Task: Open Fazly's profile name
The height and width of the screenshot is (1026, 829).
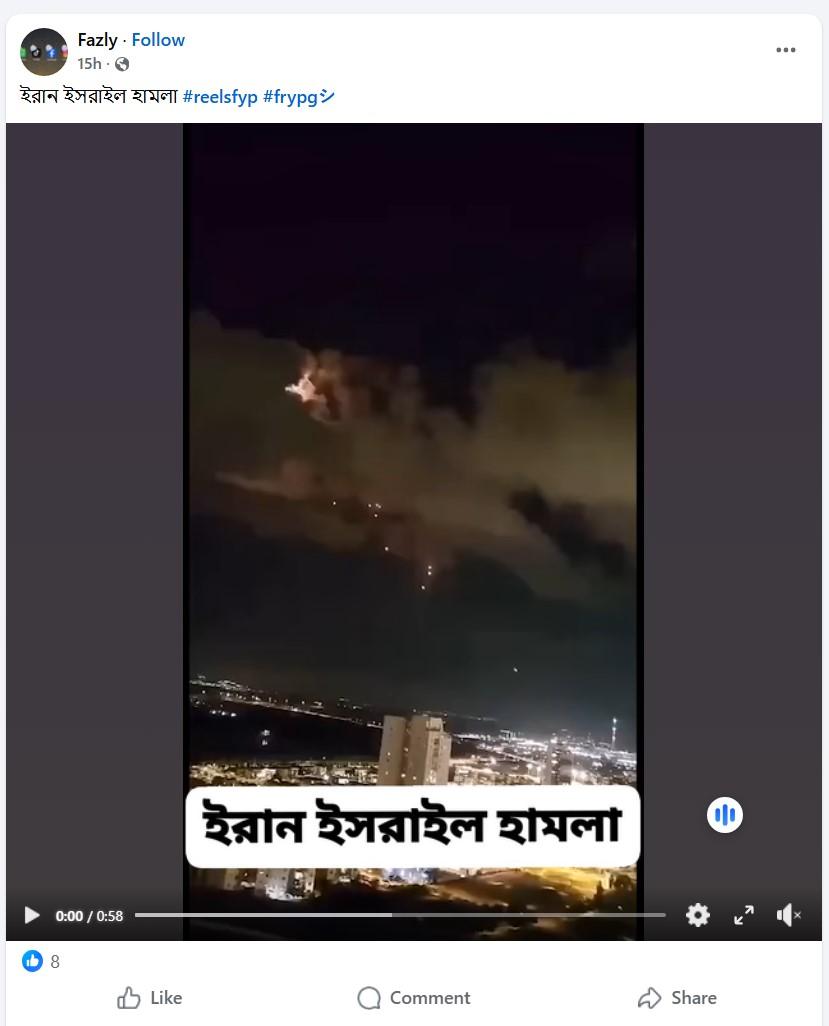Action: coord(97,40)
